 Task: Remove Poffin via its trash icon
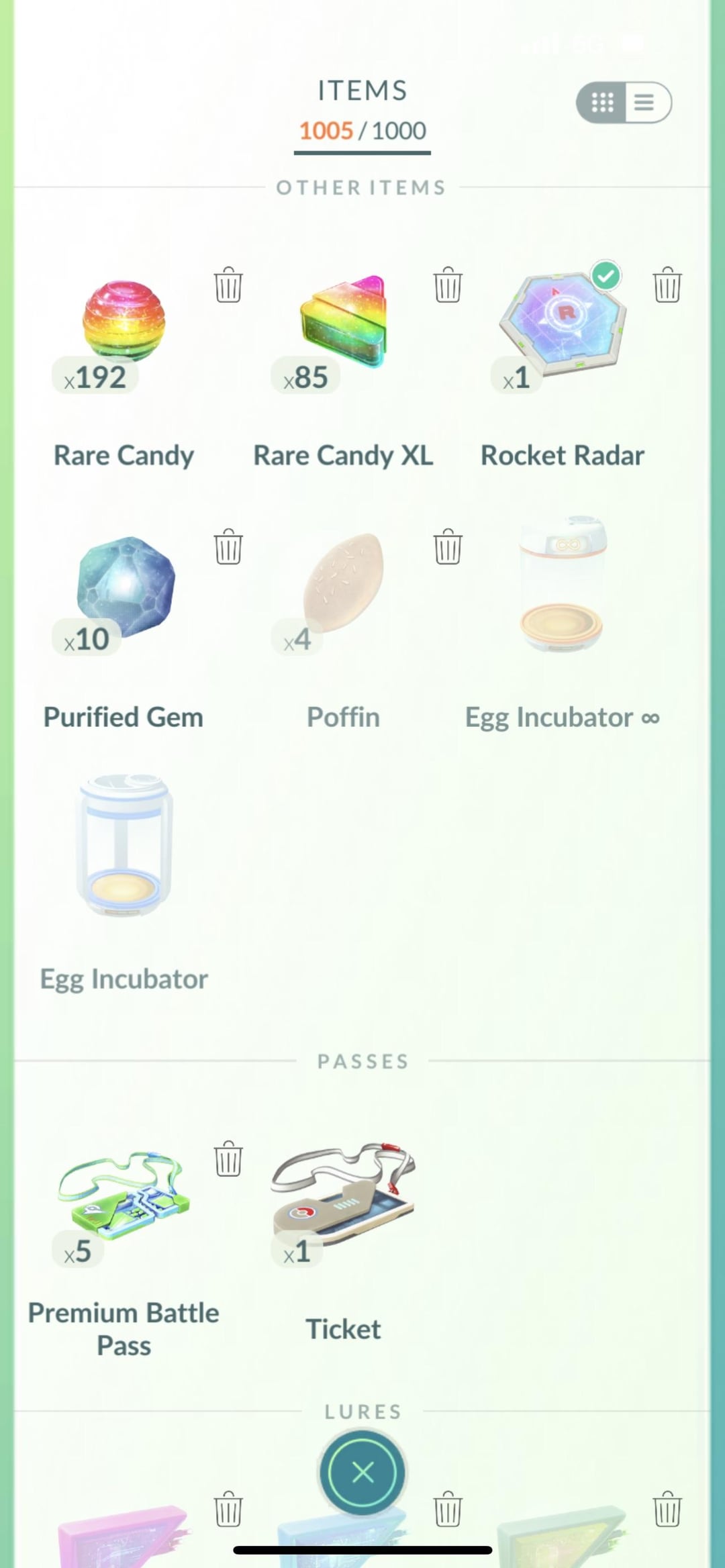447,546
